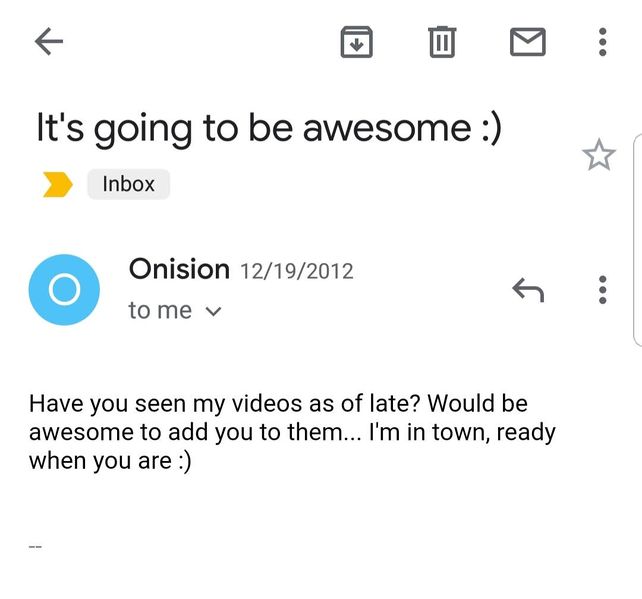Tap the Inbox label chip

[128, 184]
